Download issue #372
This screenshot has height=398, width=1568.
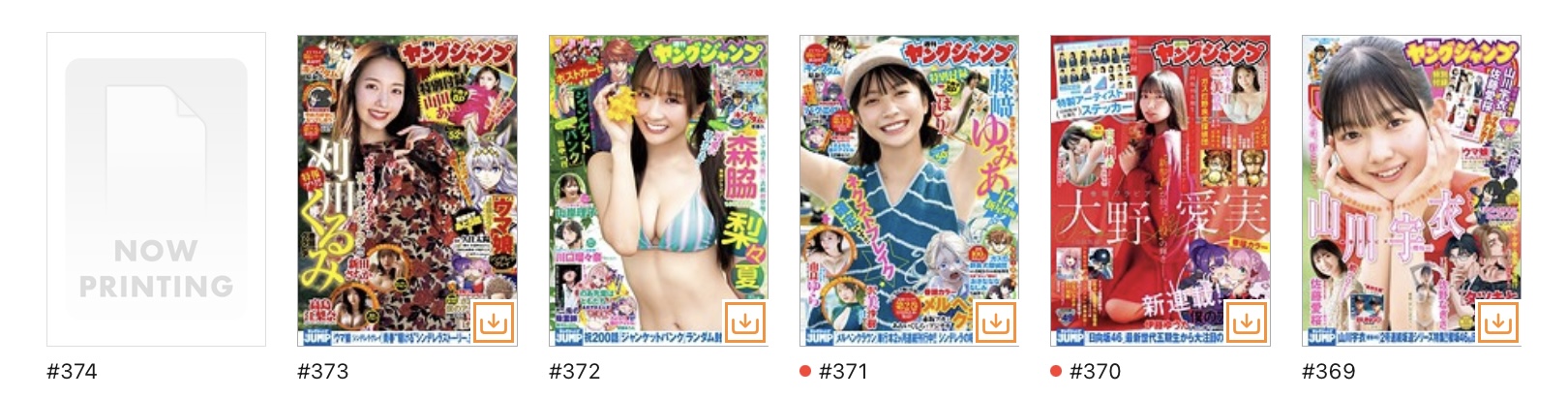745,322
